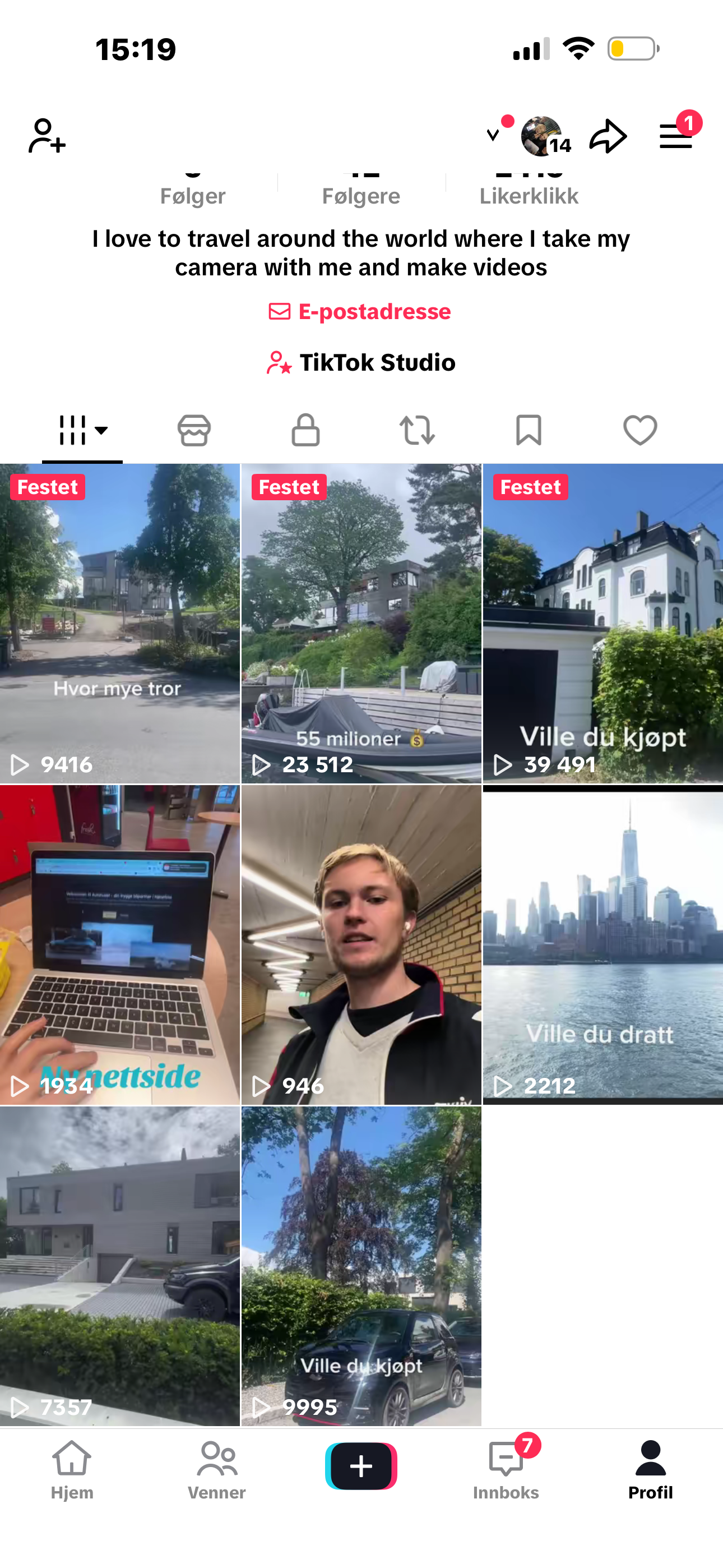Image resolution: width=723 pixels, height=1568 pixels.
Task: Open the shop showcase tab
Action: pyautogui.click(x=194, y=430)
